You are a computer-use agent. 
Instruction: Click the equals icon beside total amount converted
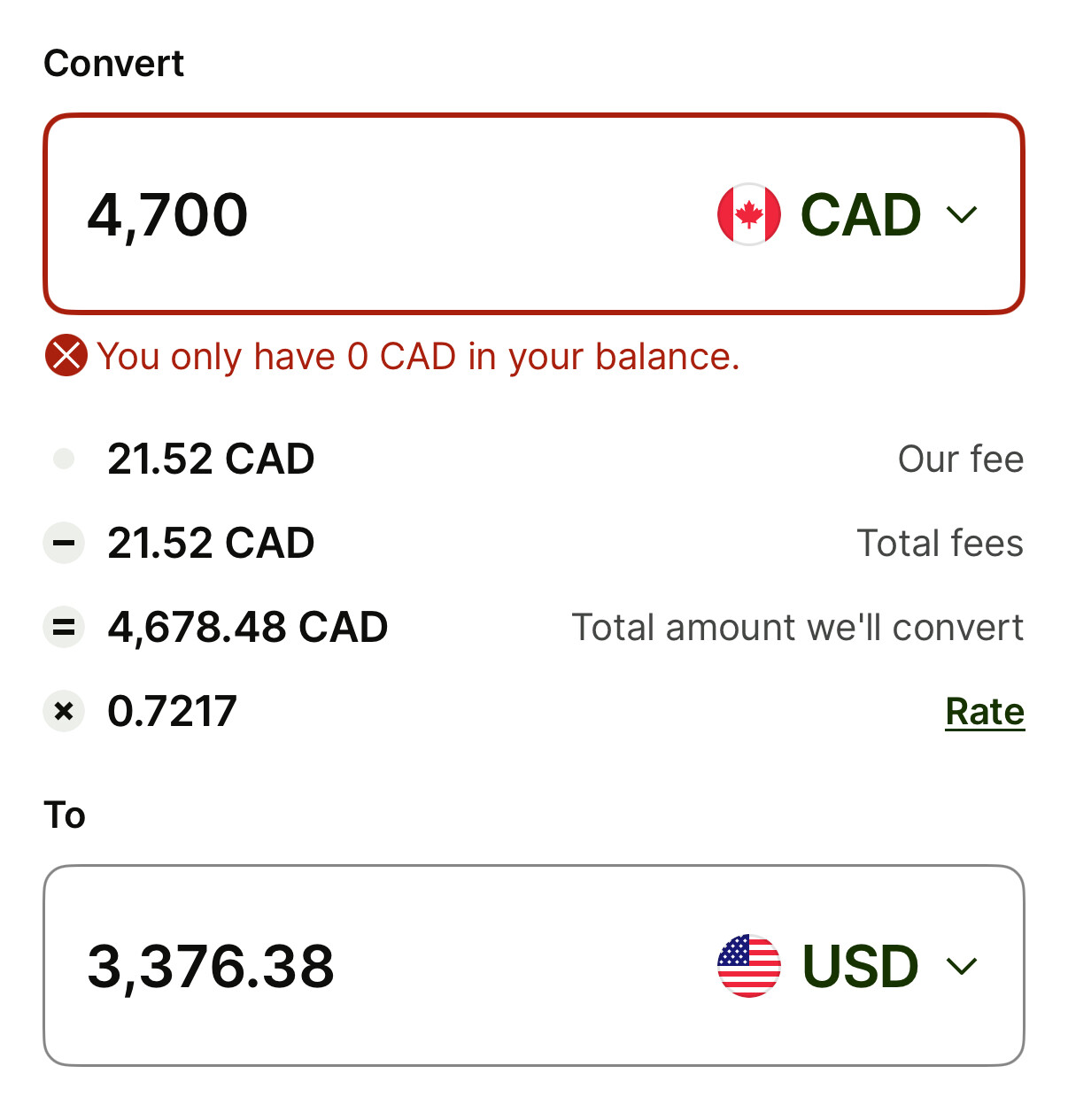click(63, 627)
